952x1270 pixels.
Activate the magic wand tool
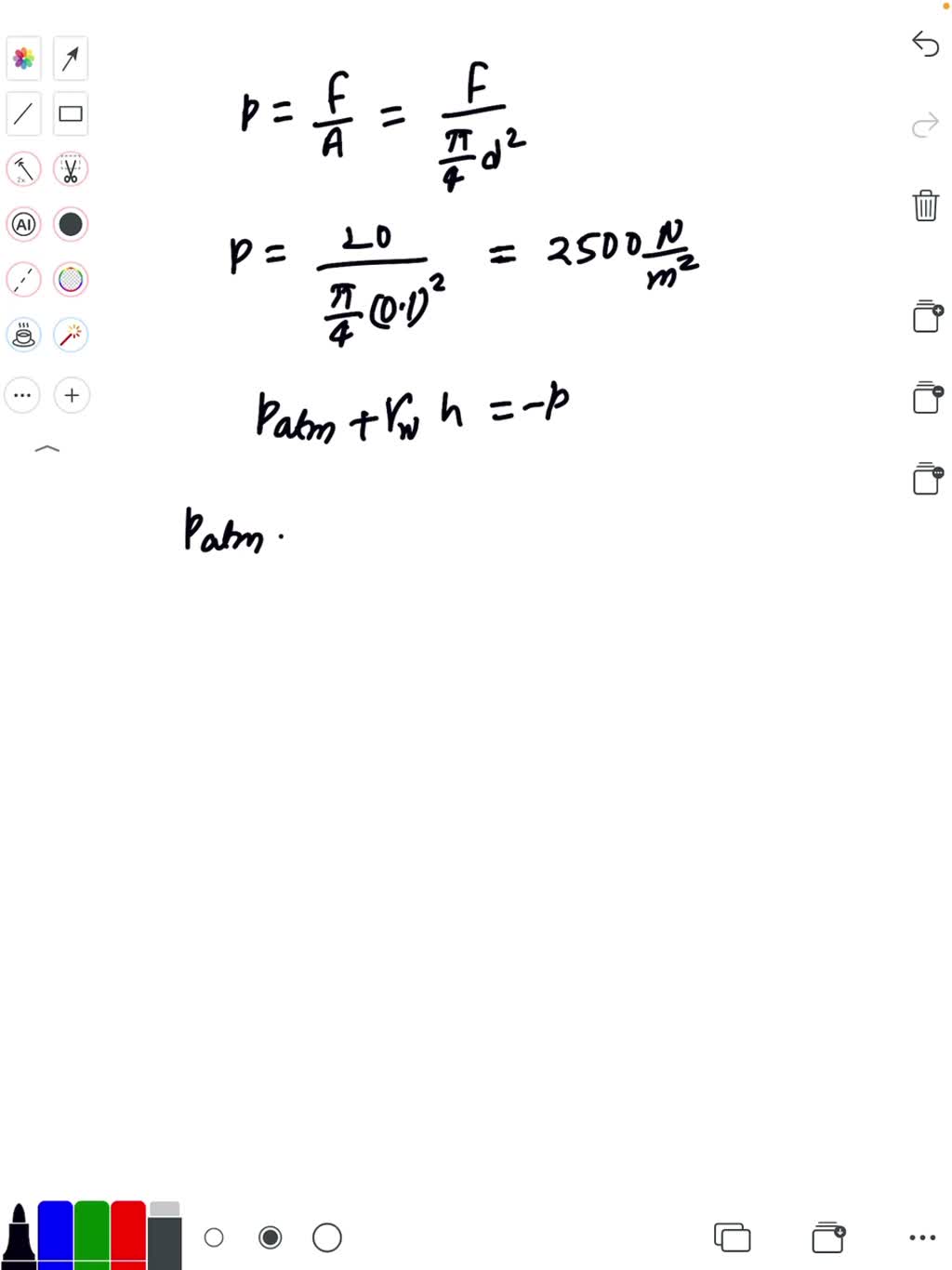coord(71,335)
